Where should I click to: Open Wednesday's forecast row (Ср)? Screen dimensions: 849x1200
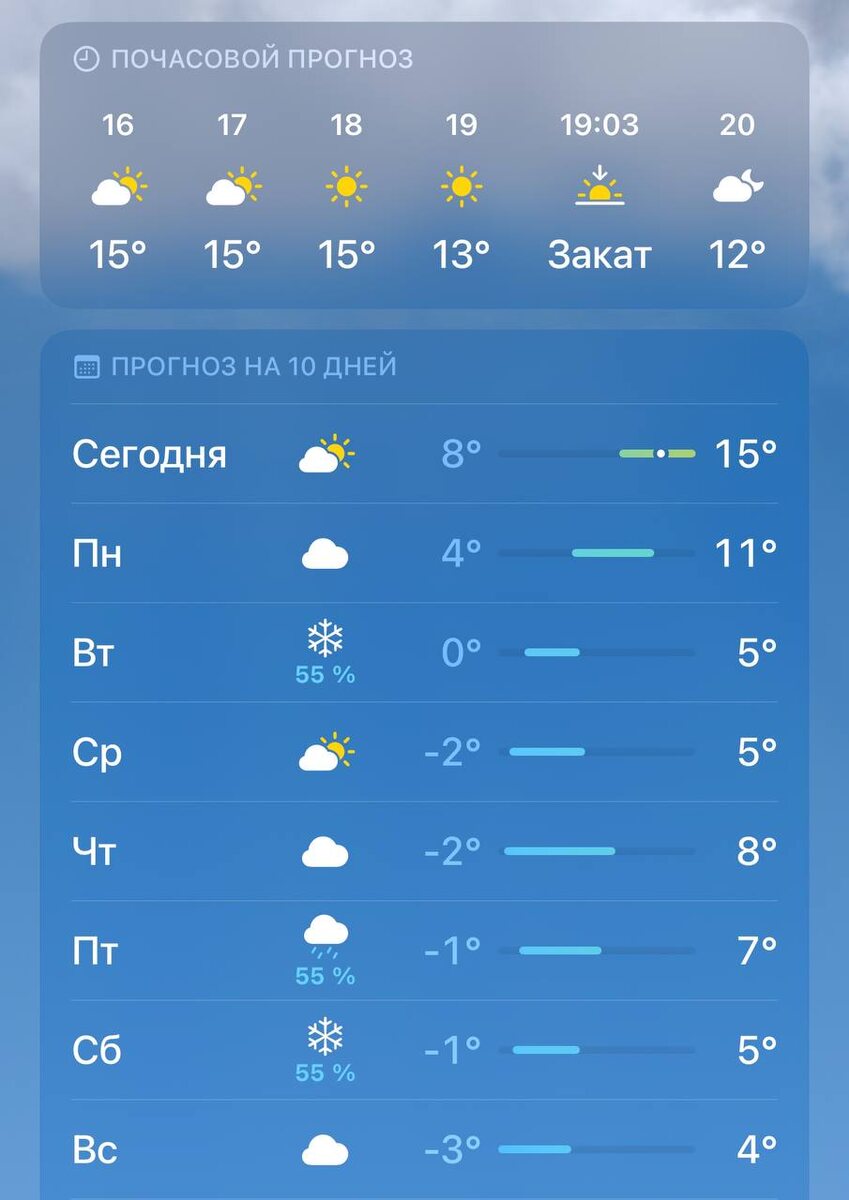[424, 752]
